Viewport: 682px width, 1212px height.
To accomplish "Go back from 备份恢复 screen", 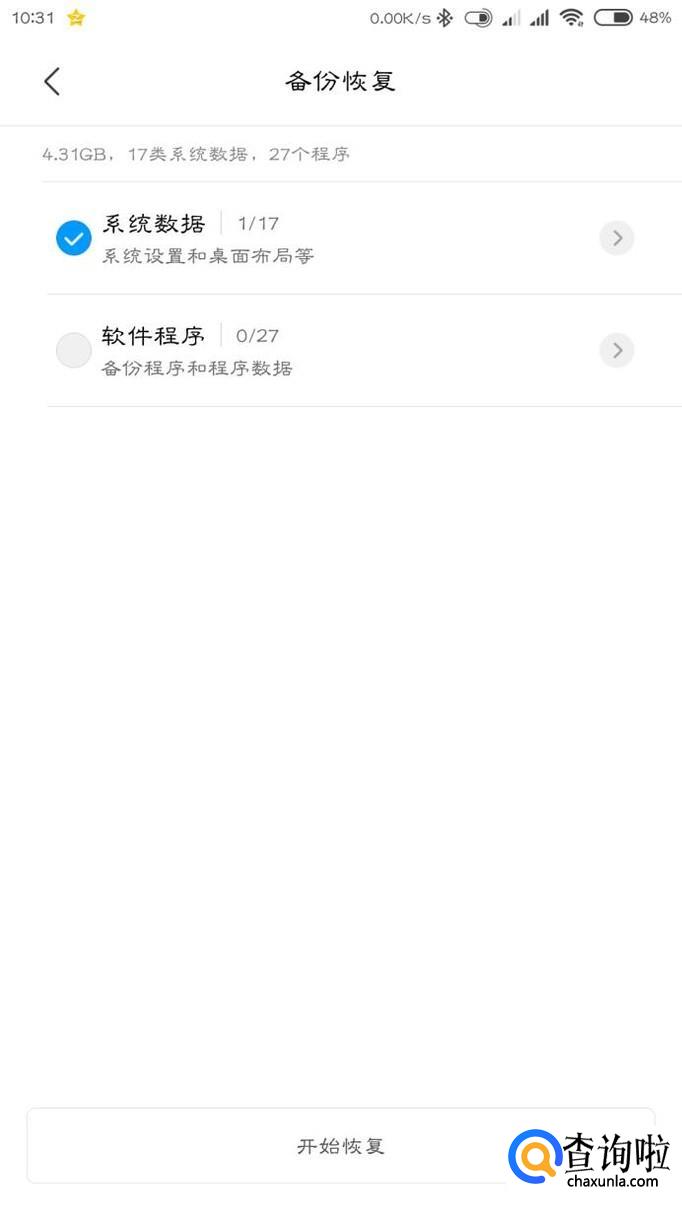I will click(52, 82).
